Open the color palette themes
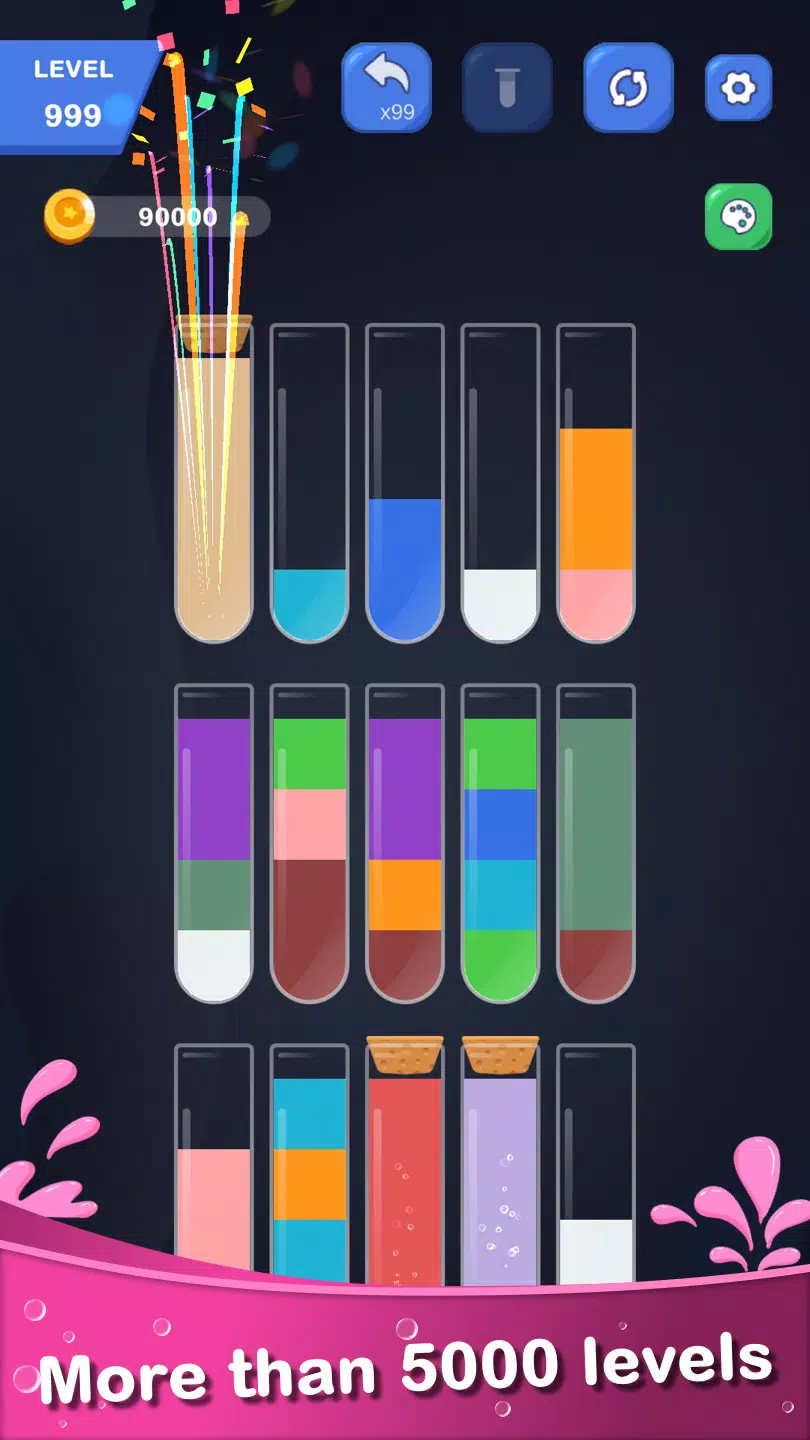The height and width of the screenshot is (1440, 810). click(738, 216)
